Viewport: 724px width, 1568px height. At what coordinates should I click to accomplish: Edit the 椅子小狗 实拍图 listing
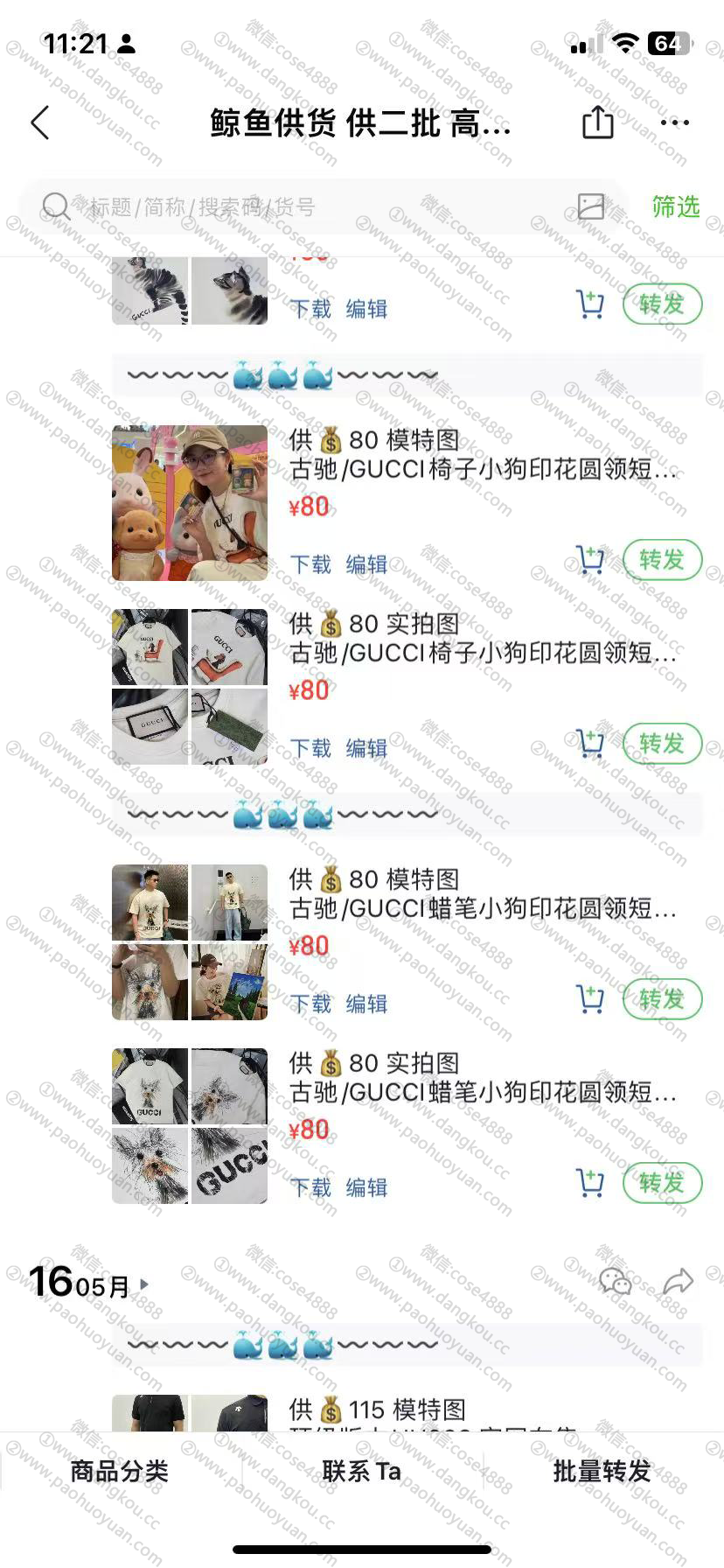click(x=366, y=748)
